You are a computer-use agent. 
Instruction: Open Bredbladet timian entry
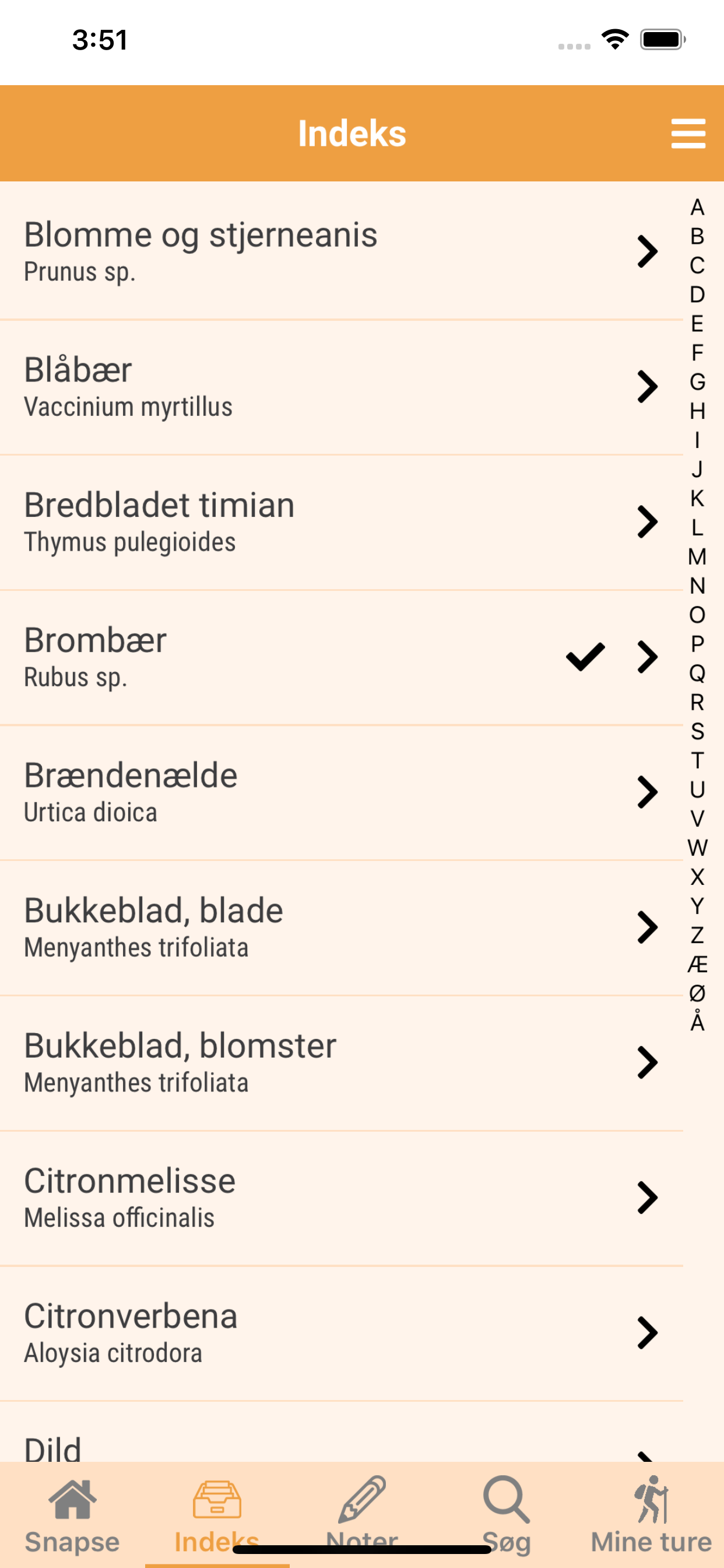tap(342, 521)
